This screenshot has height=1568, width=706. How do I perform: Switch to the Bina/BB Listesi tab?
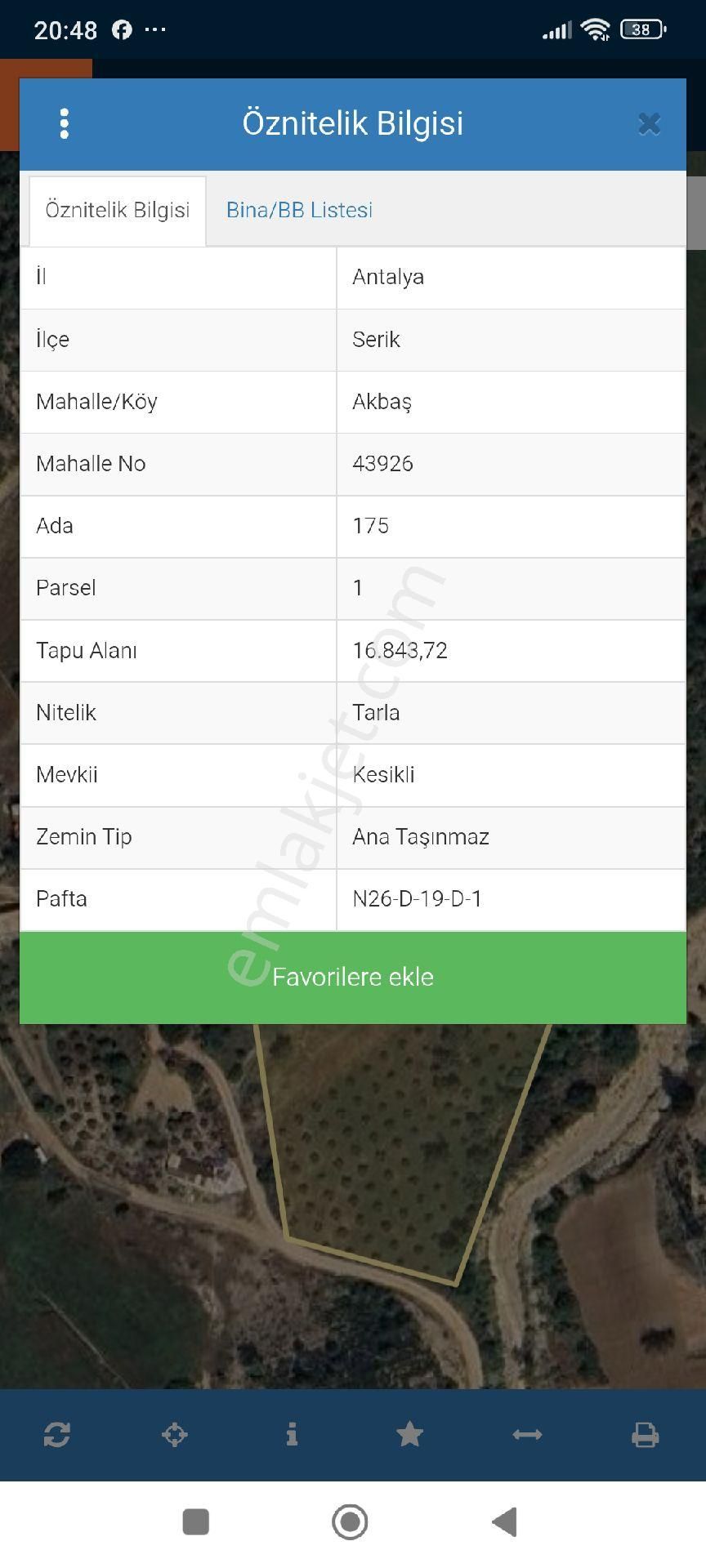[299, 211]
